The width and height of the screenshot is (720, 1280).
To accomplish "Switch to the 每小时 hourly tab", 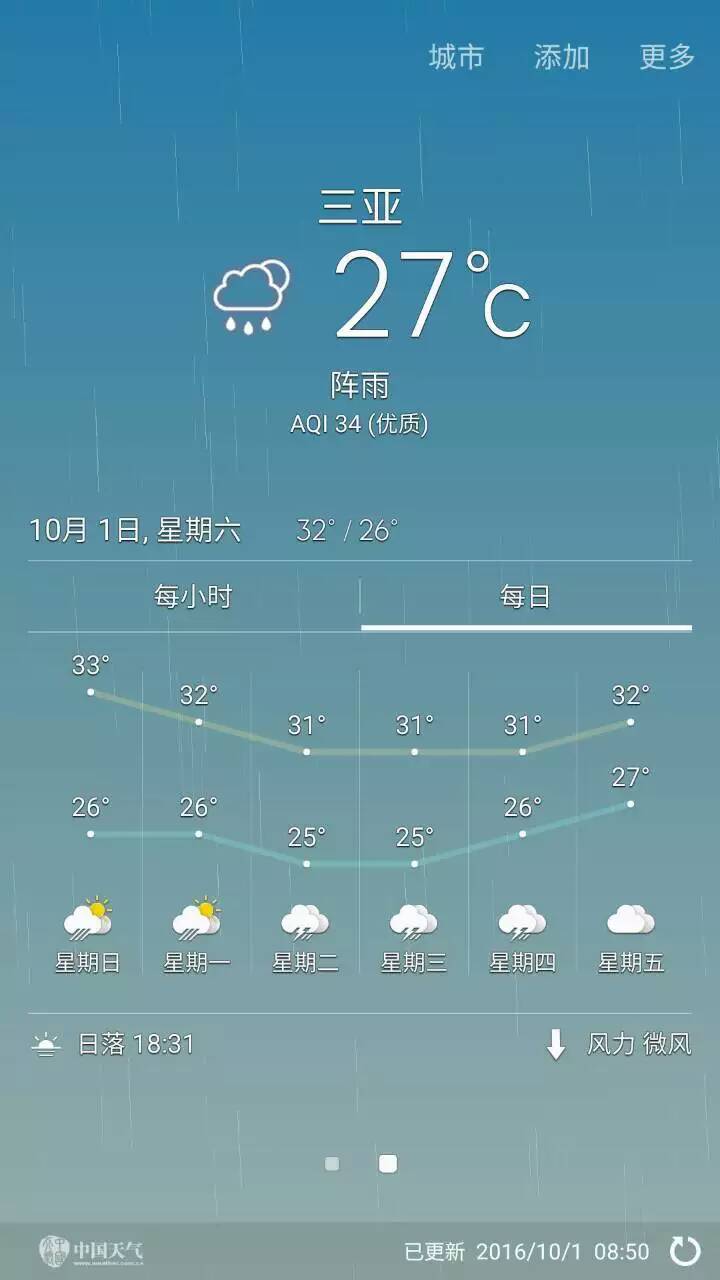I will coord(193,597).
